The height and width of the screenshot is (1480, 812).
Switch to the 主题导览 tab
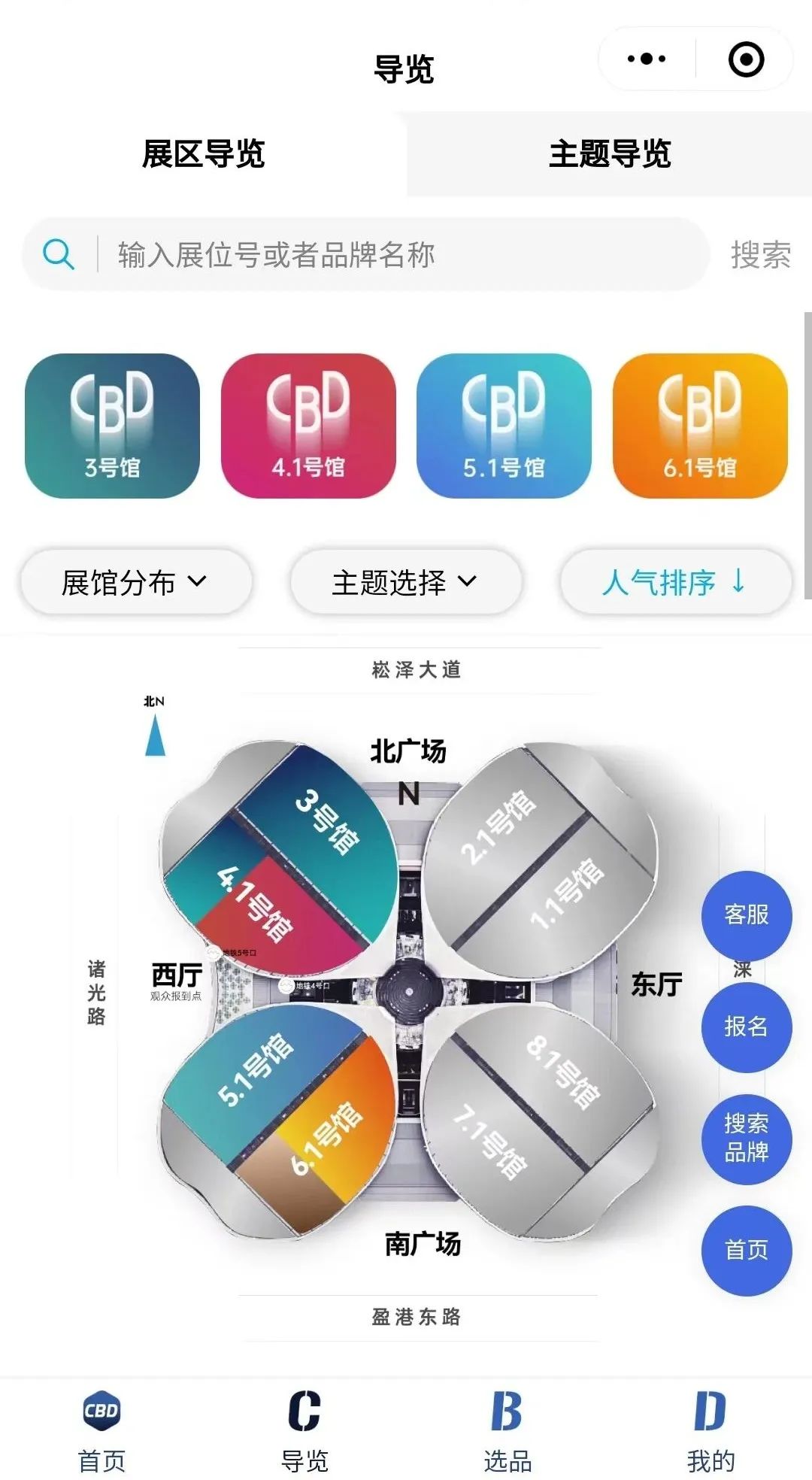[x=609, y=154]
